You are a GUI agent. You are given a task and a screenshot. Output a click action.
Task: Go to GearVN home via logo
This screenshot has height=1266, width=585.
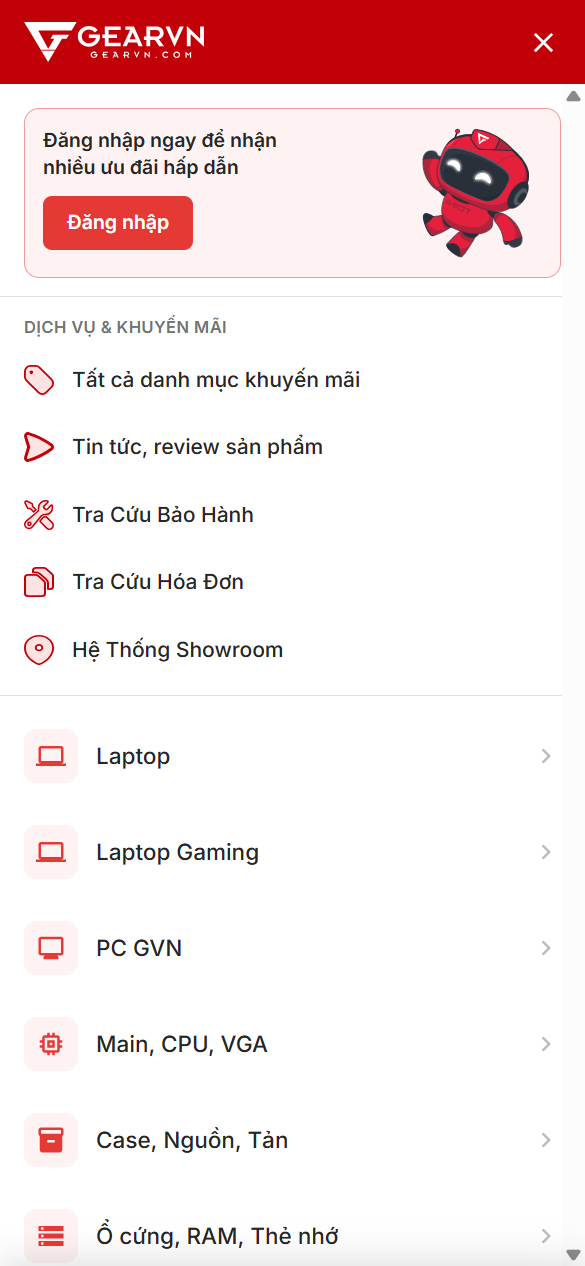coord(115,42)
